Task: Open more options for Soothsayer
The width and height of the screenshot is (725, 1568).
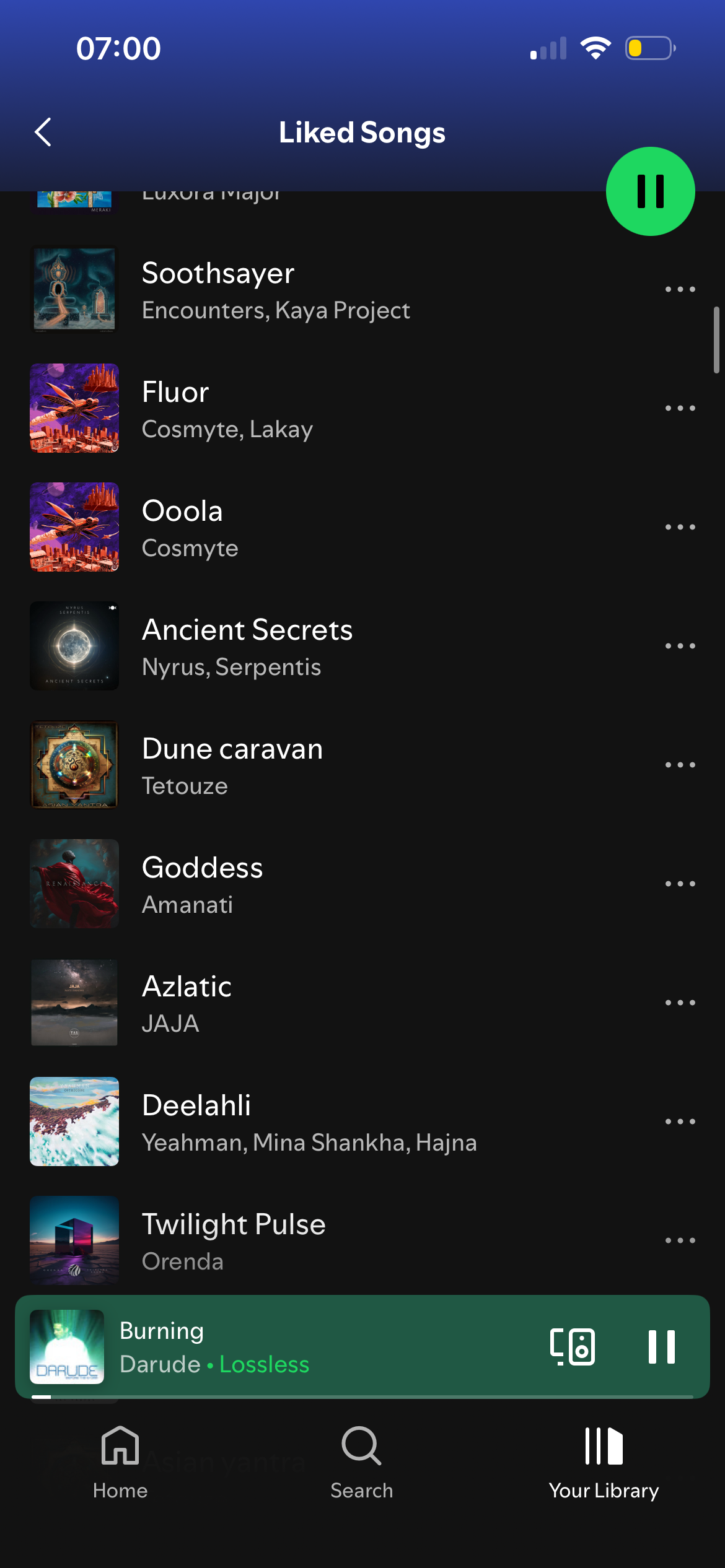Action: click(680, 289)
